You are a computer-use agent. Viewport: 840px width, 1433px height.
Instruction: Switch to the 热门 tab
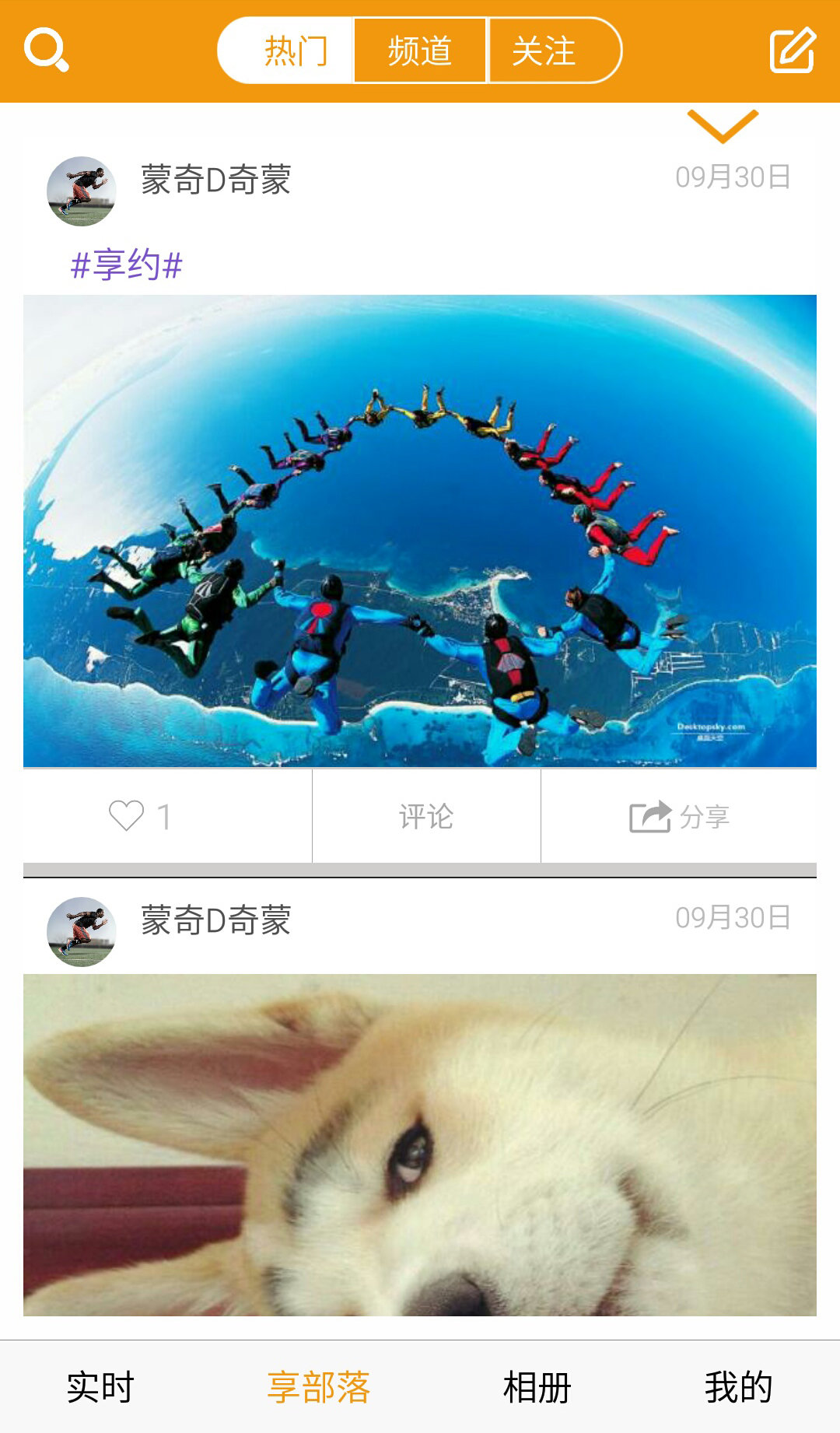point(295,51)
